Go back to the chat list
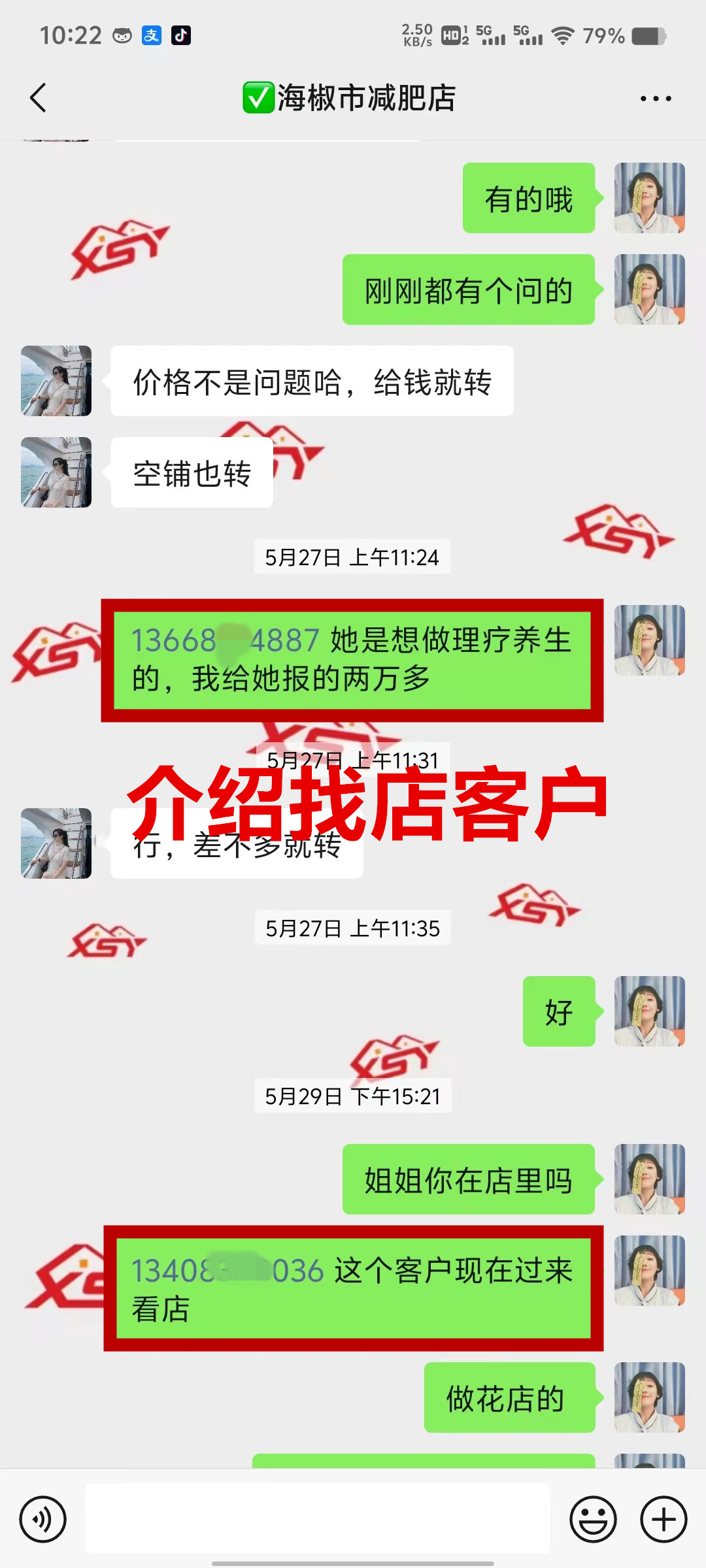 pyautogui.click(x=38, y=98)
